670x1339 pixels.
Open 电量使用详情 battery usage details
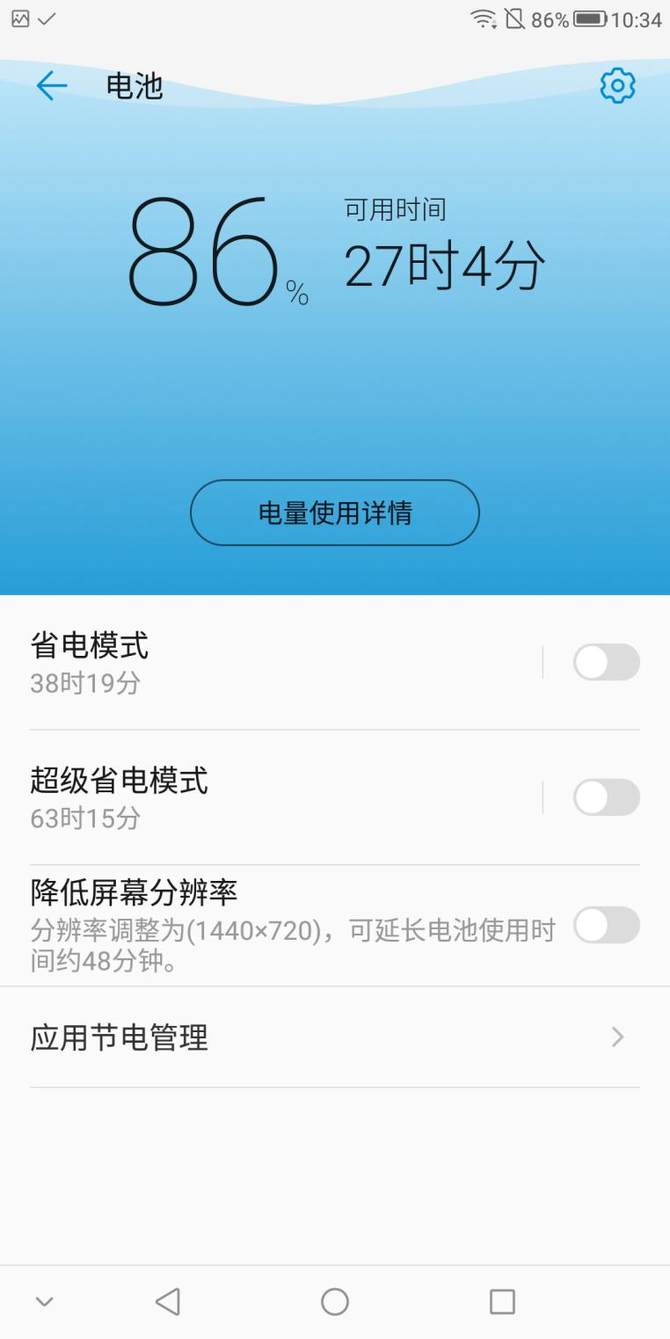[335, 513]
